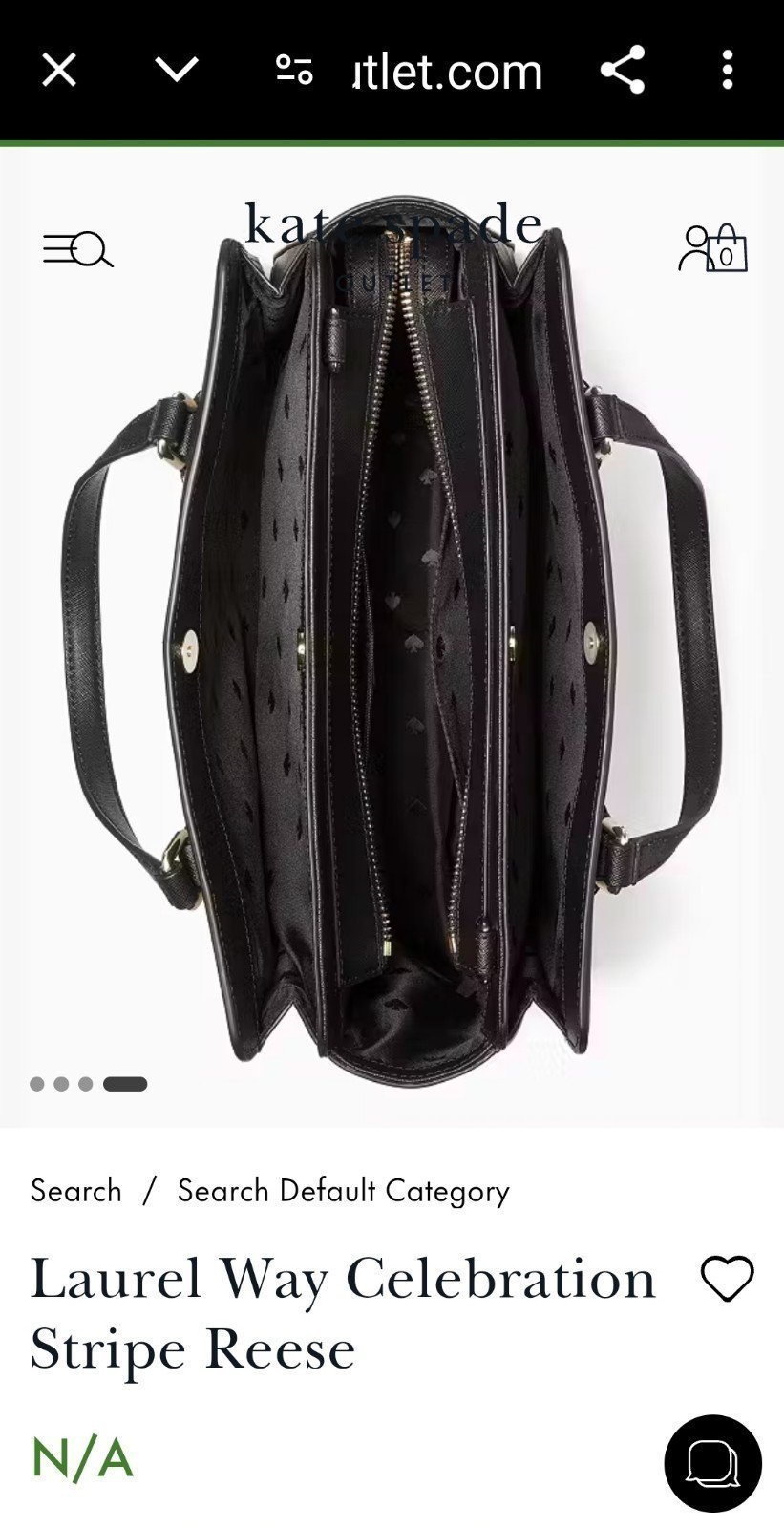Share this page
The height and width of the screenshot is (1528, 784).
click(x=623, y=71)
